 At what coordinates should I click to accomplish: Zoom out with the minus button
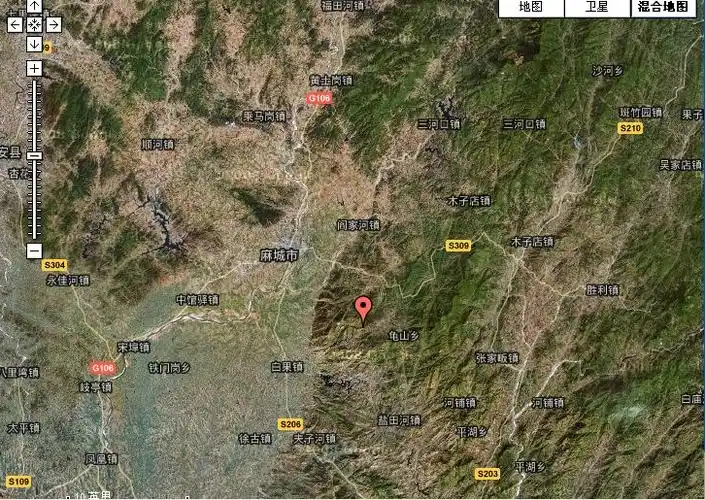click(34, 250)
